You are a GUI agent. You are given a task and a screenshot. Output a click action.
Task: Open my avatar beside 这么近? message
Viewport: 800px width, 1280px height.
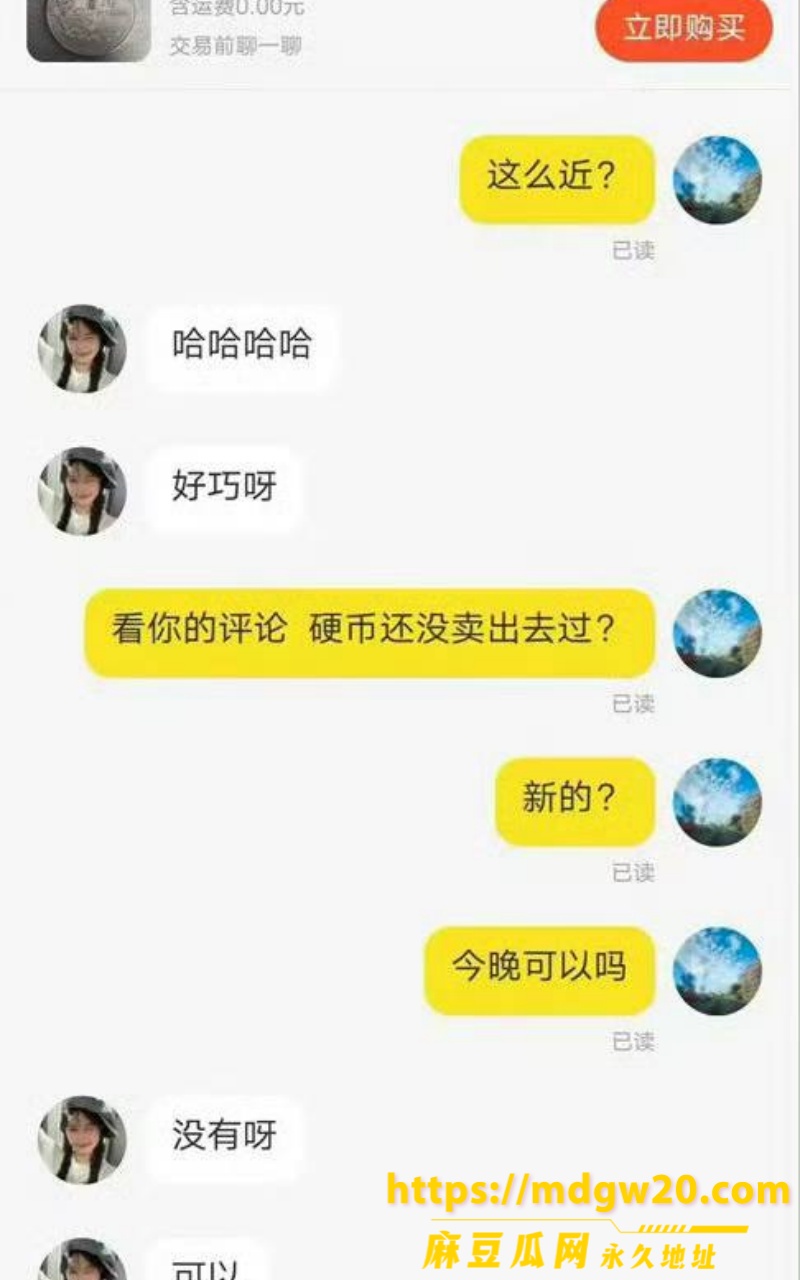(x=717, y=180)
